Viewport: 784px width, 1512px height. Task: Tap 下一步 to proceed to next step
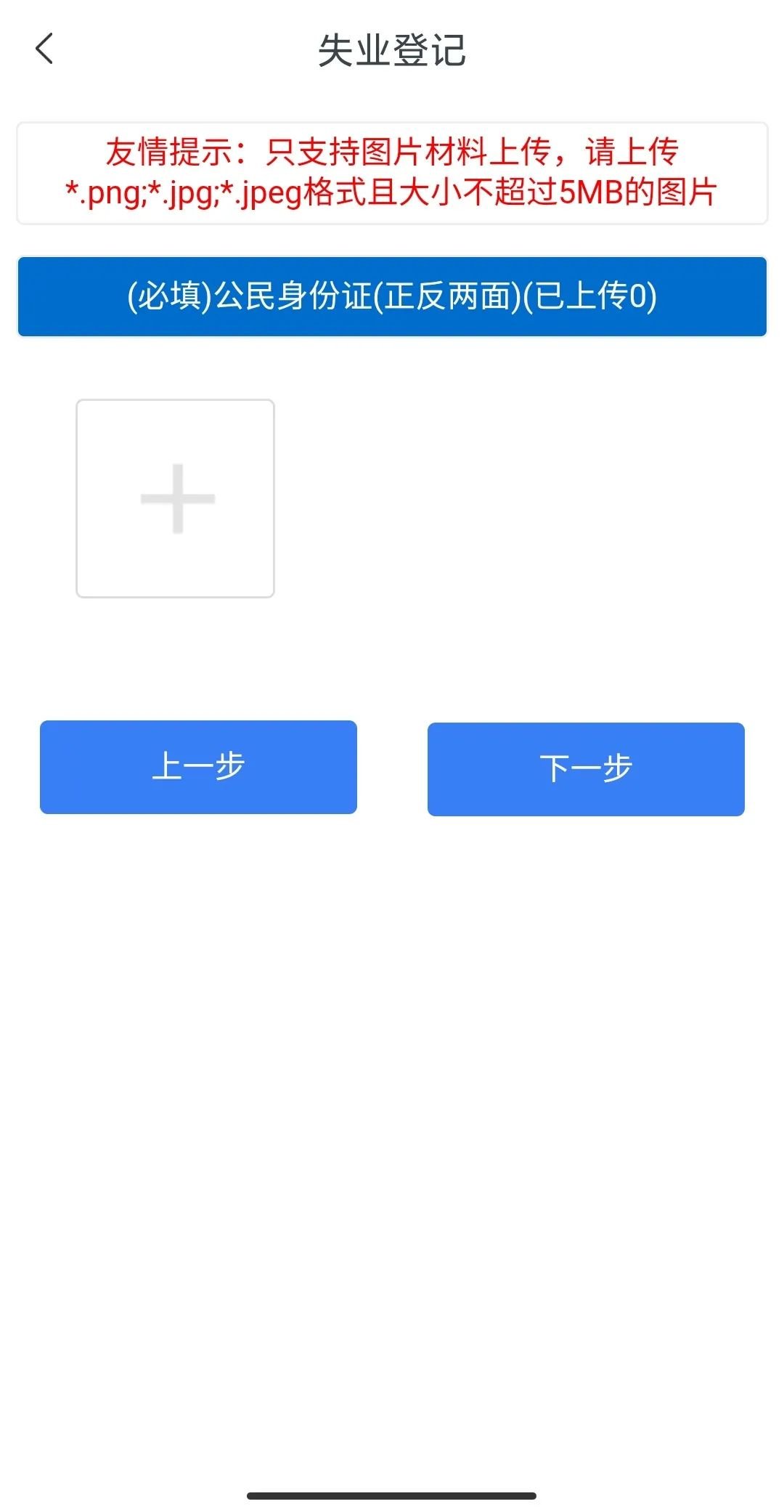pos(586,769)
